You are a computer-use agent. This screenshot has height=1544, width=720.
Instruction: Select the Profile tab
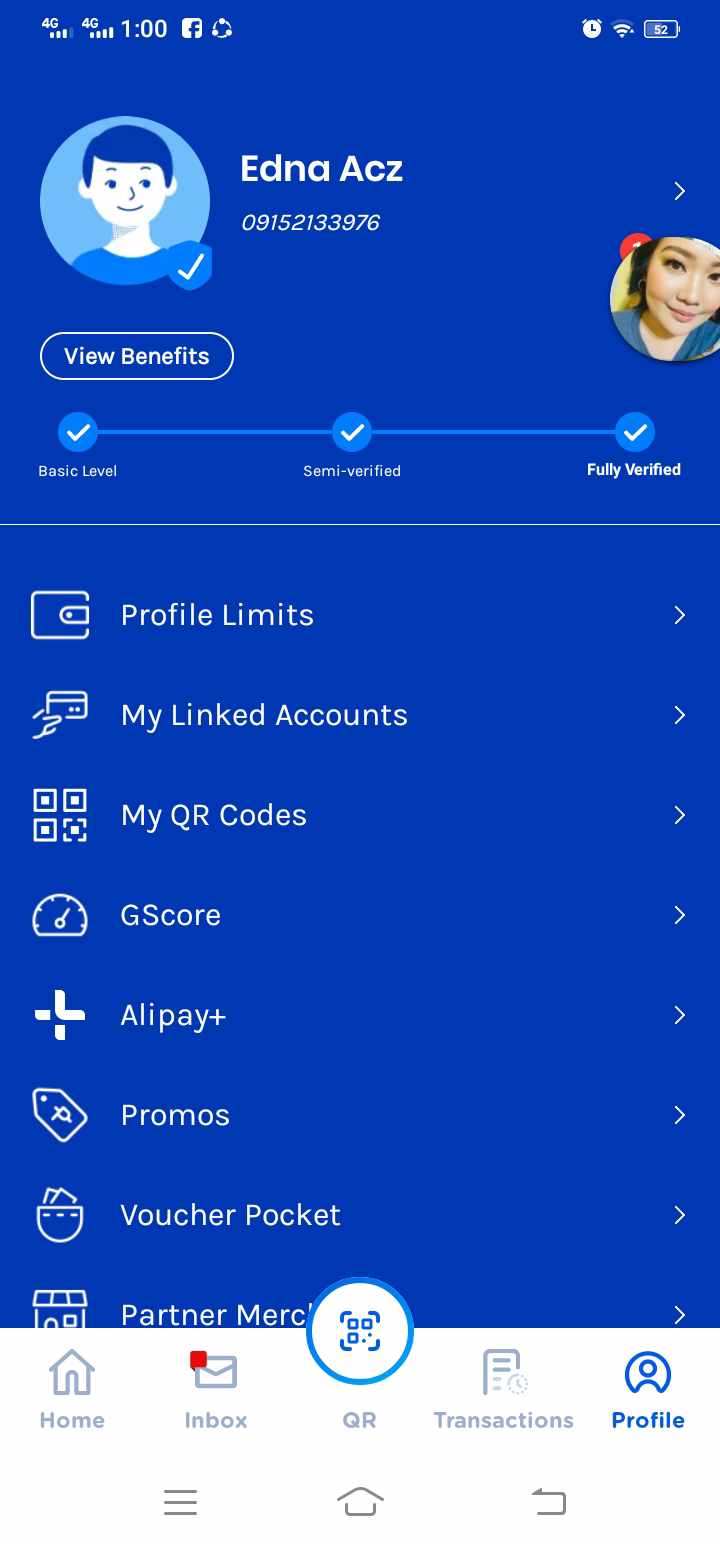[648, 1388]
